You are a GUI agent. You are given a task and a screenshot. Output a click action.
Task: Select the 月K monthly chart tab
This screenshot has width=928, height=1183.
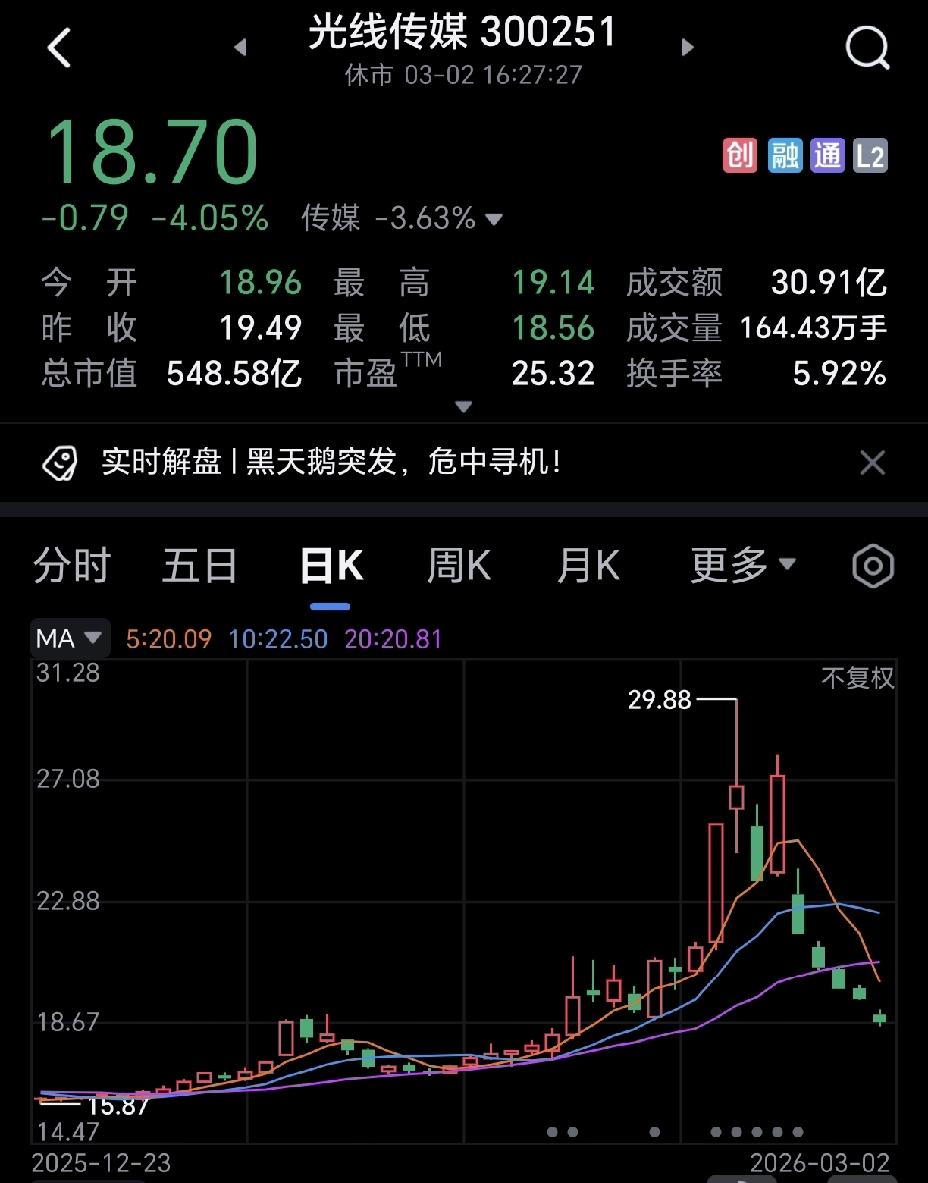coord(586,565)
